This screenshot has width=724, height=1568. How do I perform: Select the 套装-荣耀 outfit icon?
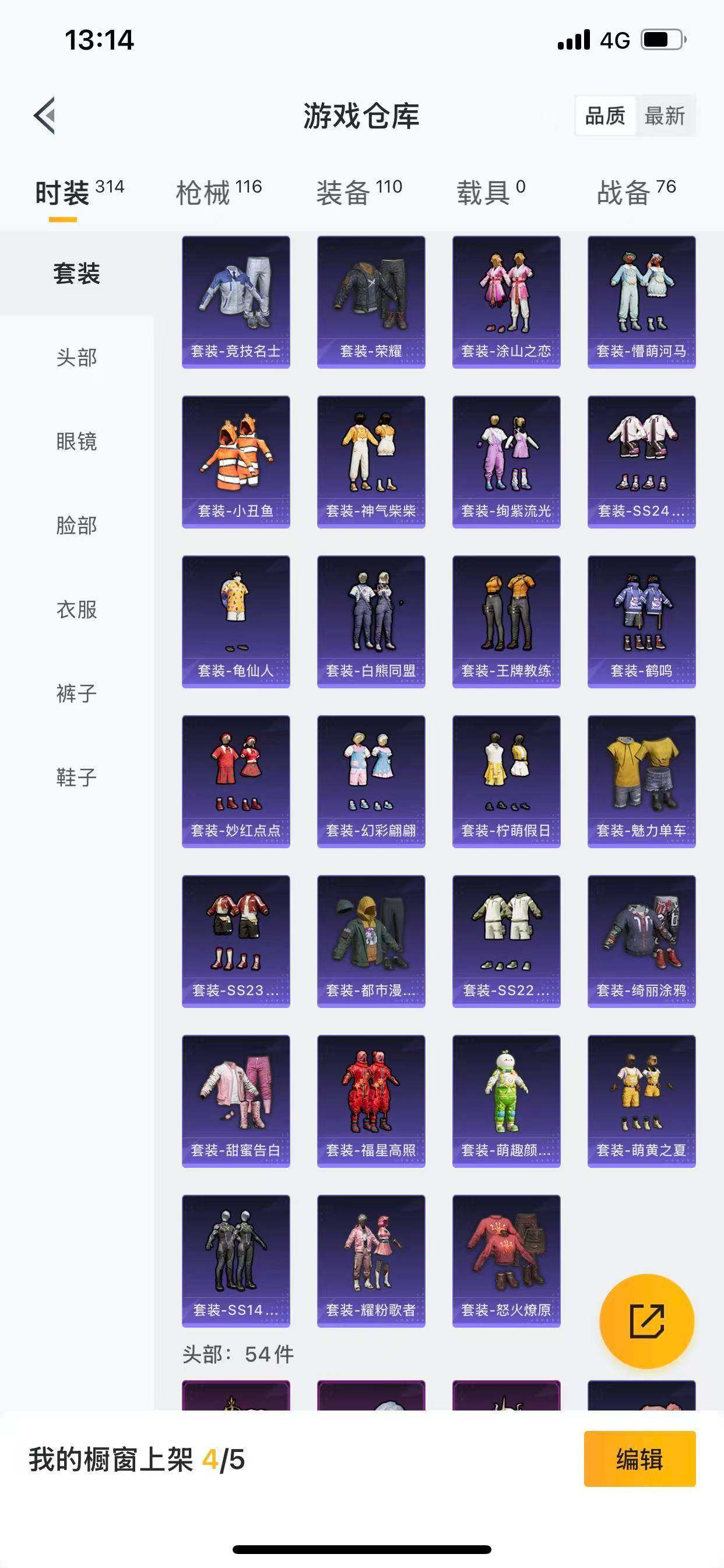point(370,303)
